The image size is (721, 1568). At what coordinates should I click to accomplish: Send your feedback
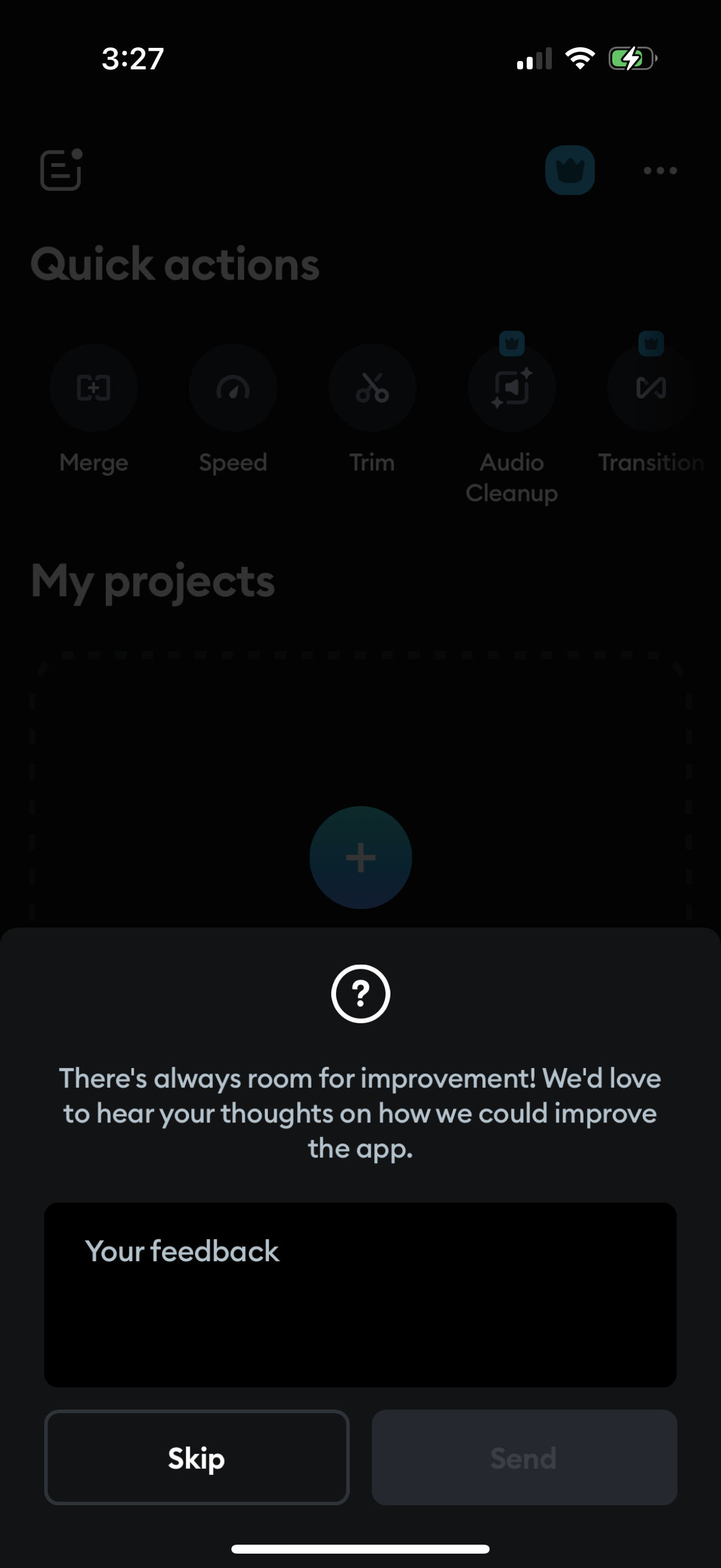[524, 1458]
